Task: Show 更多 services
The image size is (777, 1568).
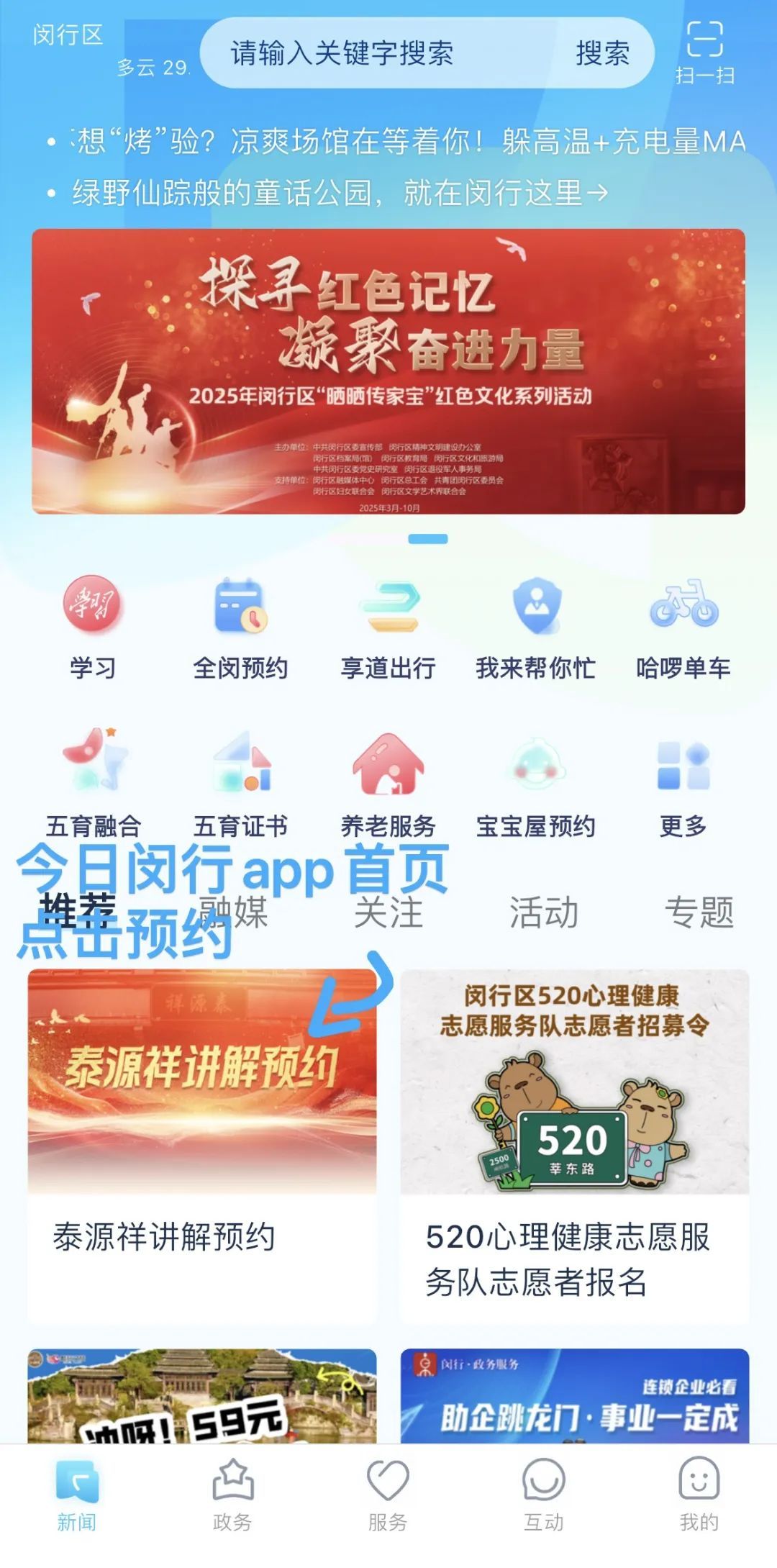Action: [683, 784]
